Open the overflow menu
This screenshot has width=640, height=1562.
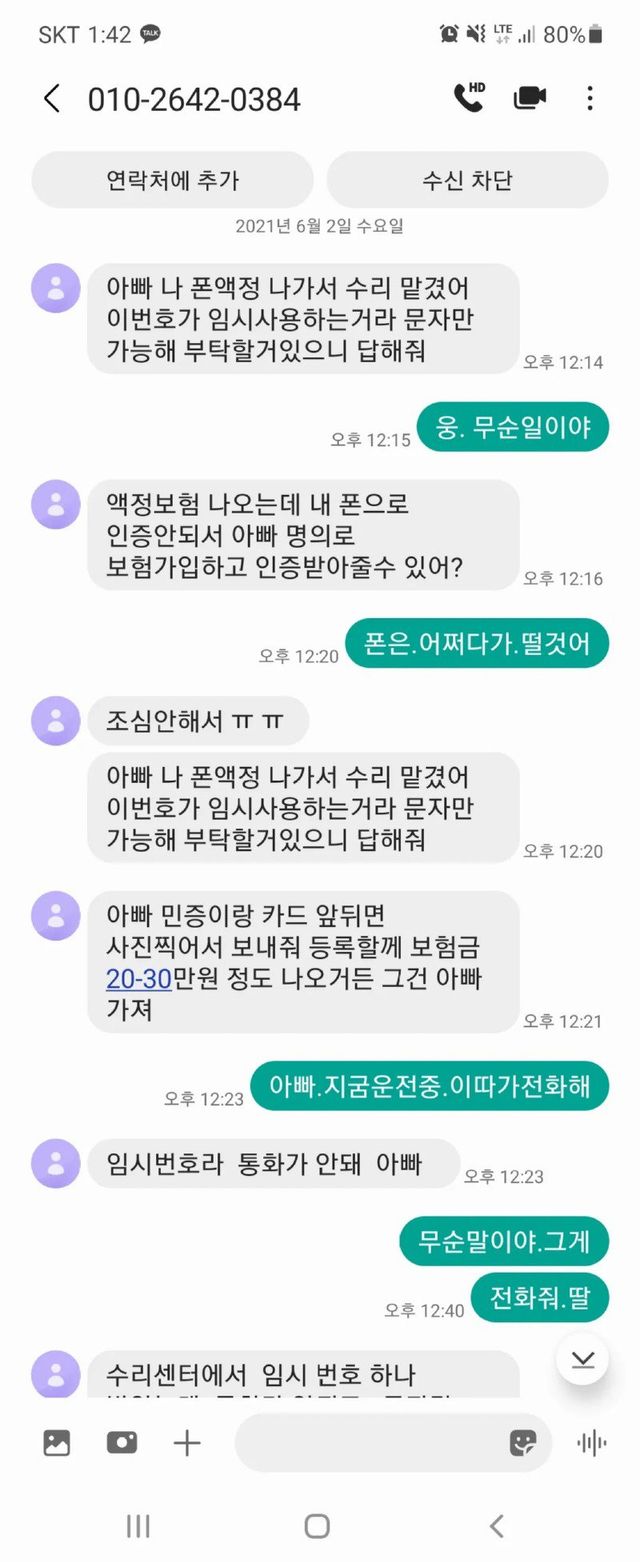point(590,98)
